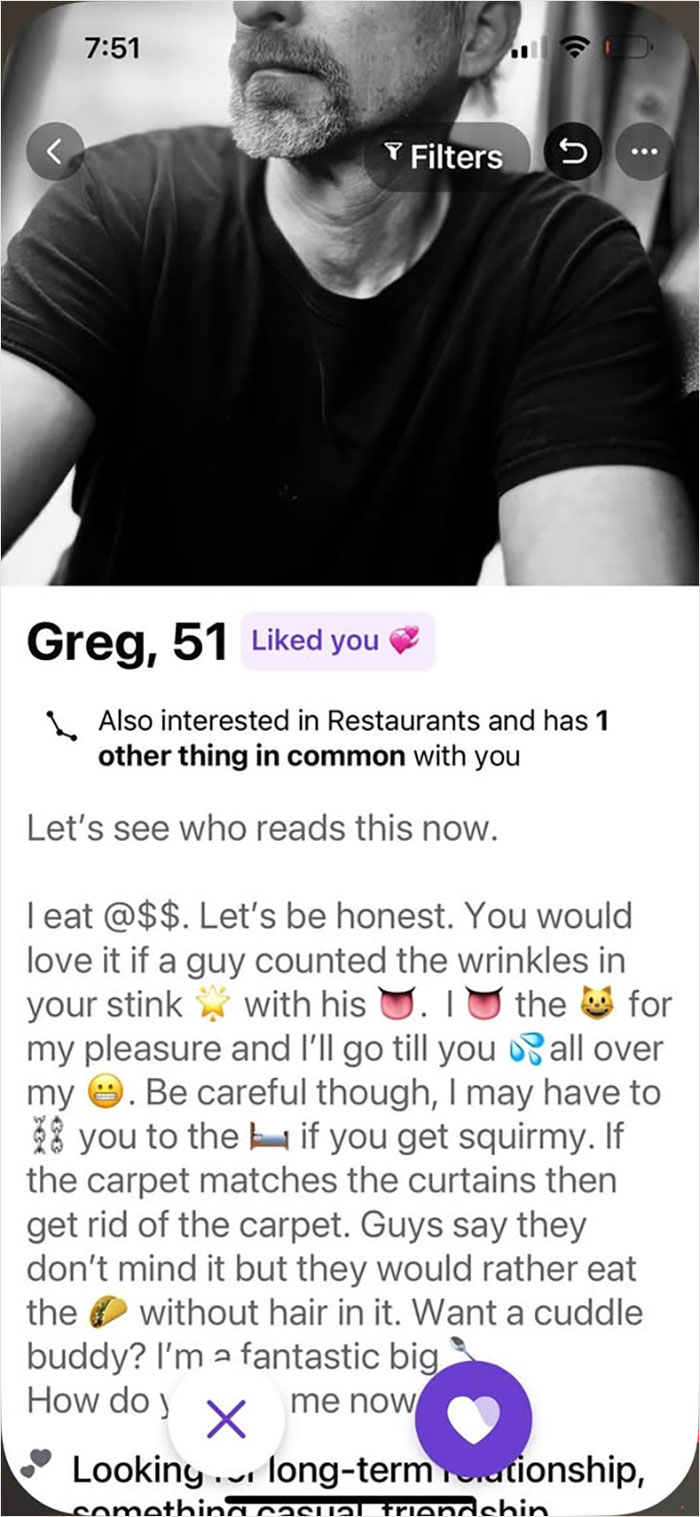This screenshot has width=700, height=1517.
Task: Open the Filters button
Action: coord(446,156)
